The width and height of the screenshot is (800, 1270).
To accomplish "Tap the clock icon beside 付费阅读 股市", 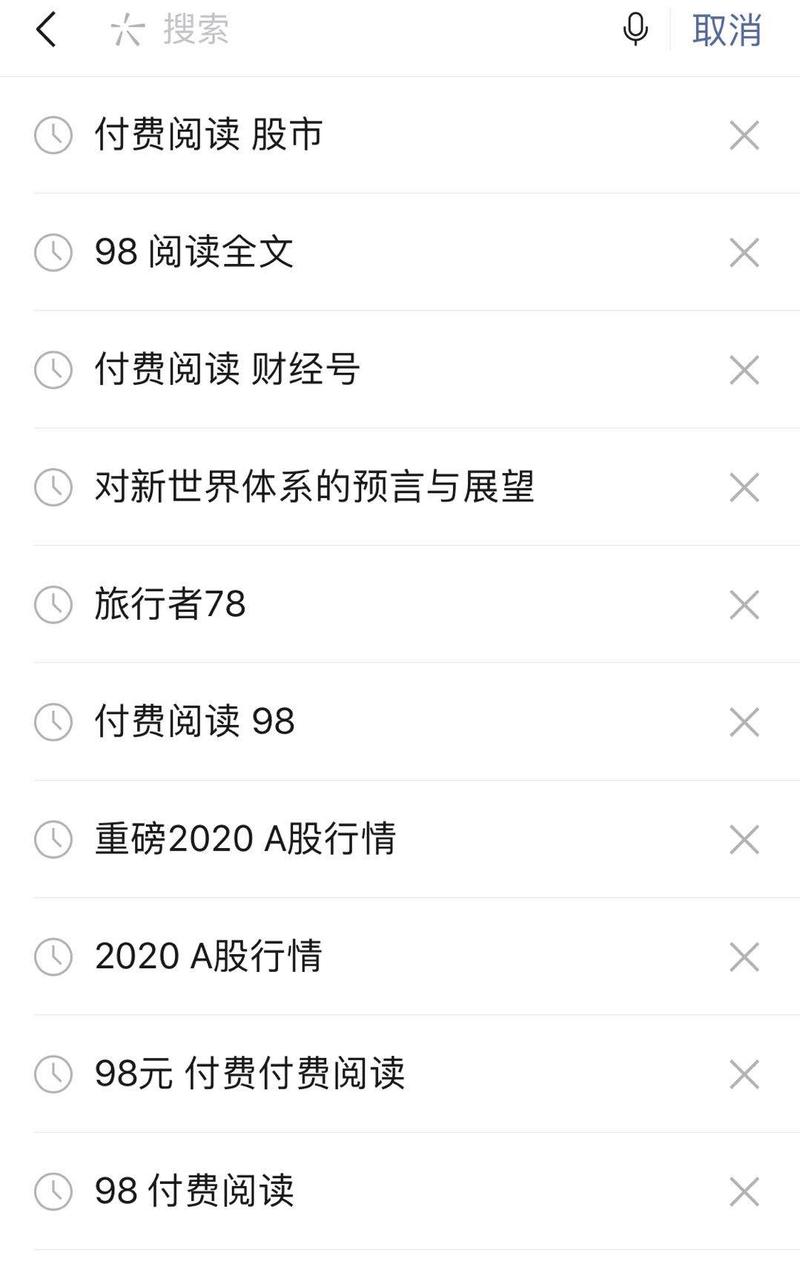I will (55, 135).
